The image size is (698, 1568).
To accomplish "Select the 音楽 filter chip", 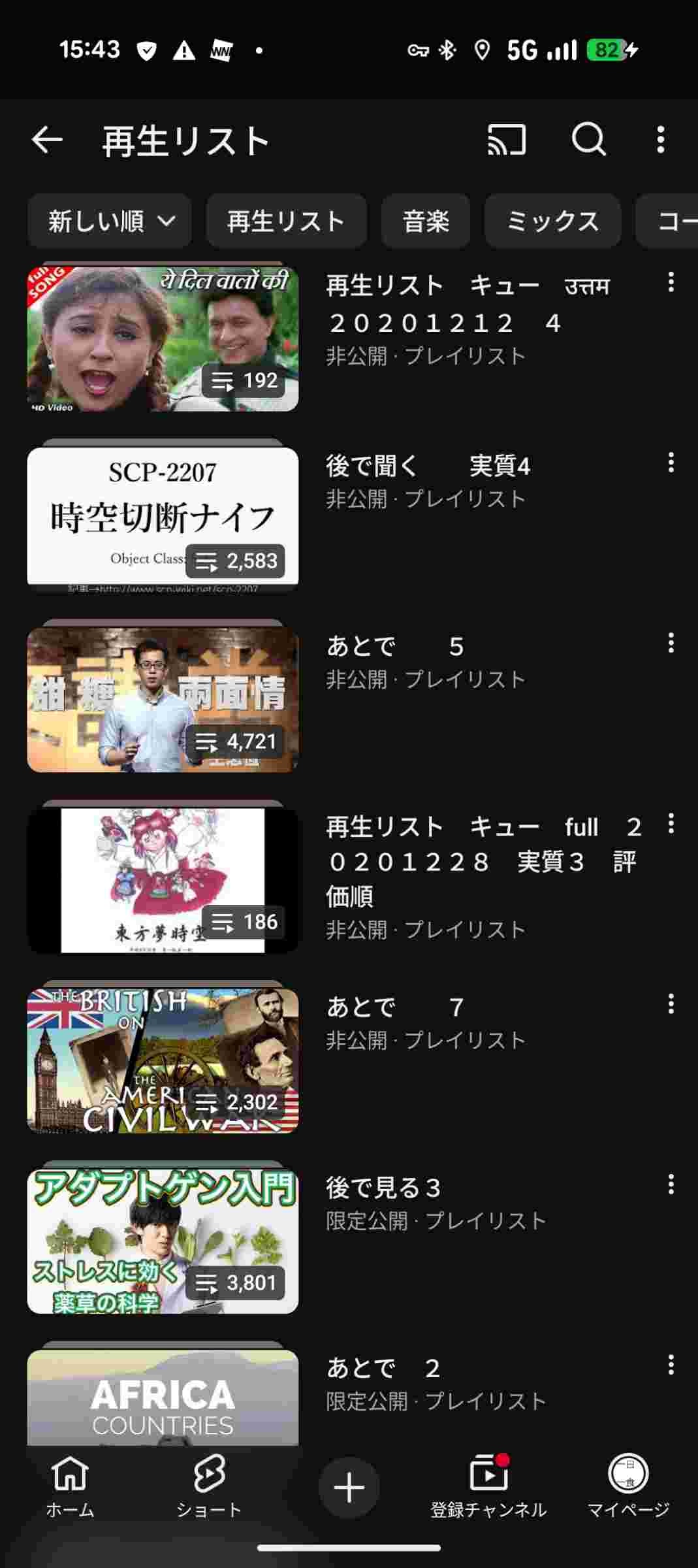I will tap(425, 221).
